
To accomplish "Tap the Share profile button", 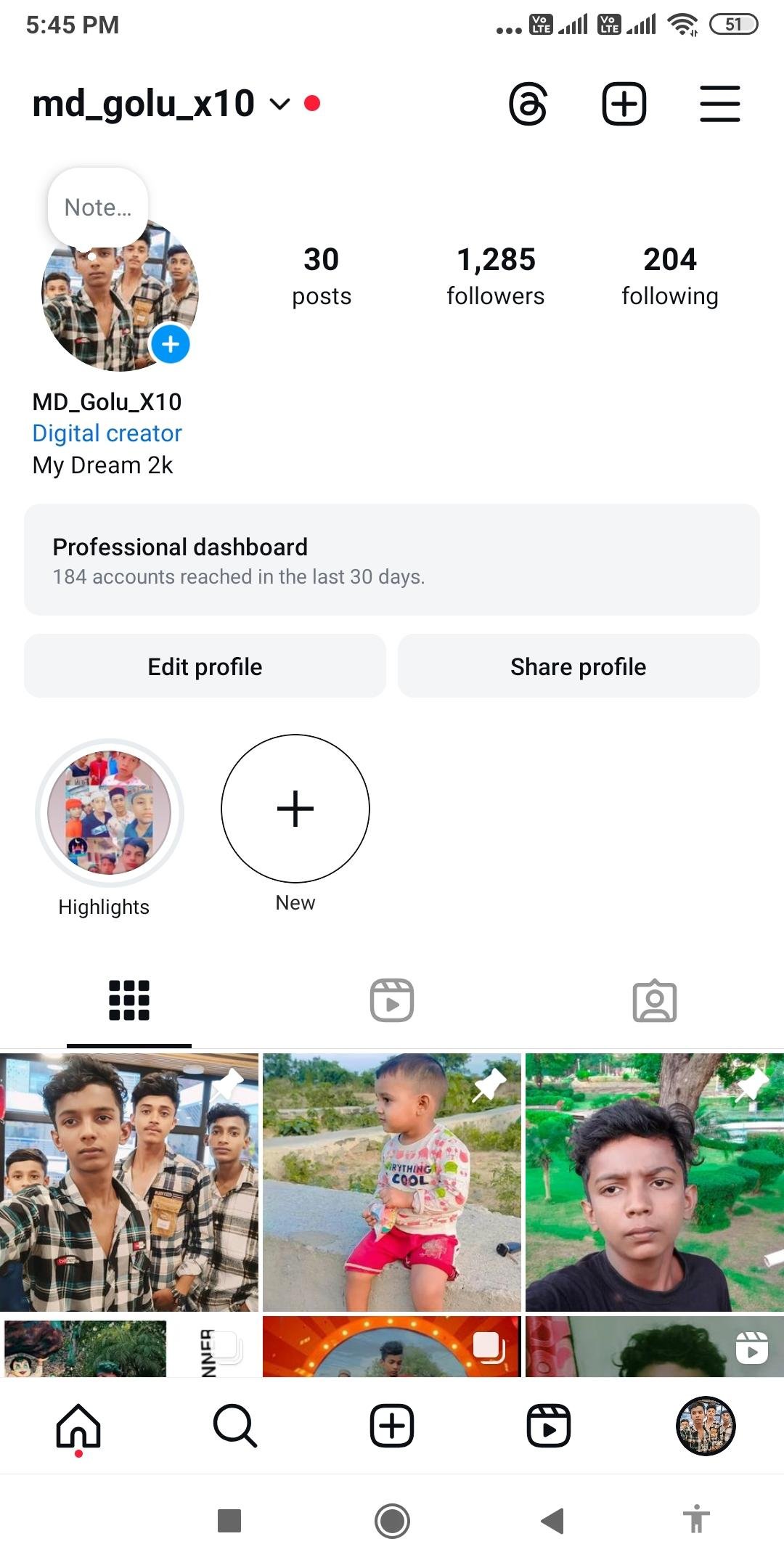I will click(x=579, y=666).
